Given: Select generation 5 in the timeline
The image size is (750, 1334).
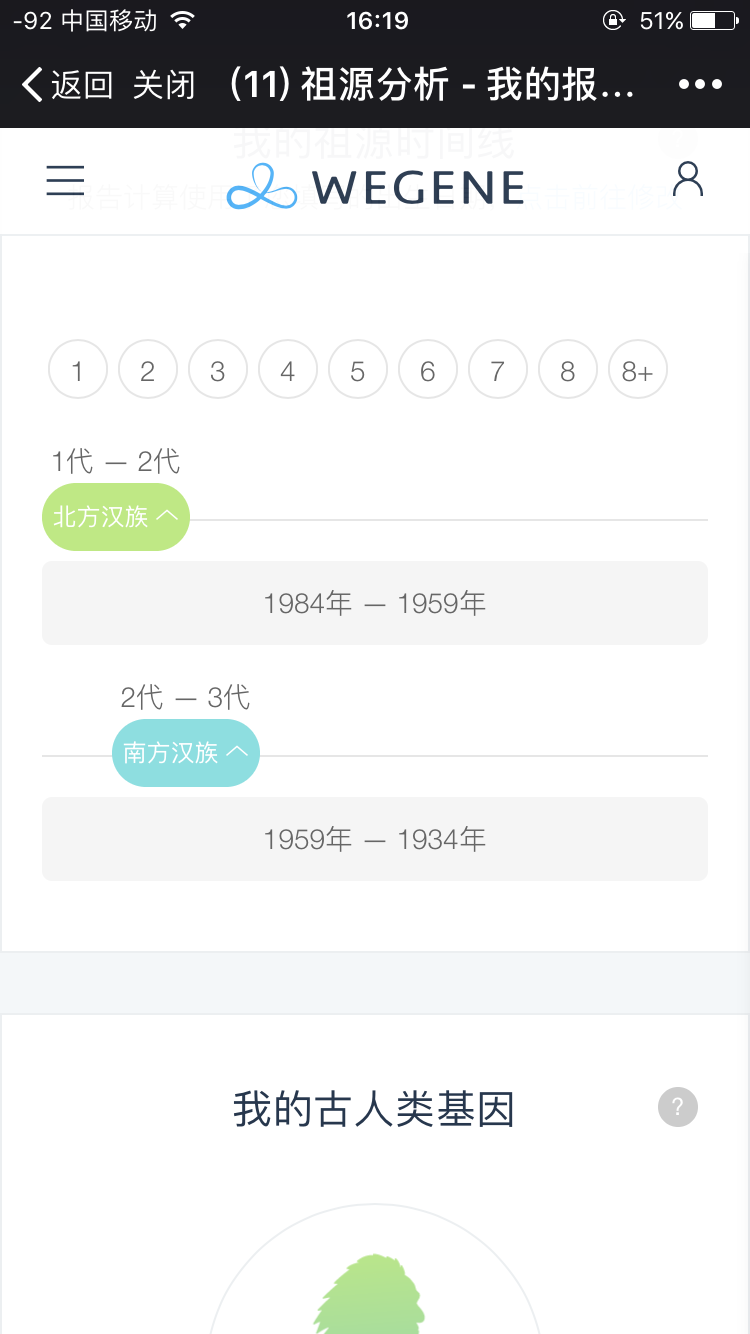Looking at the screenshot, I should (358, 369).
